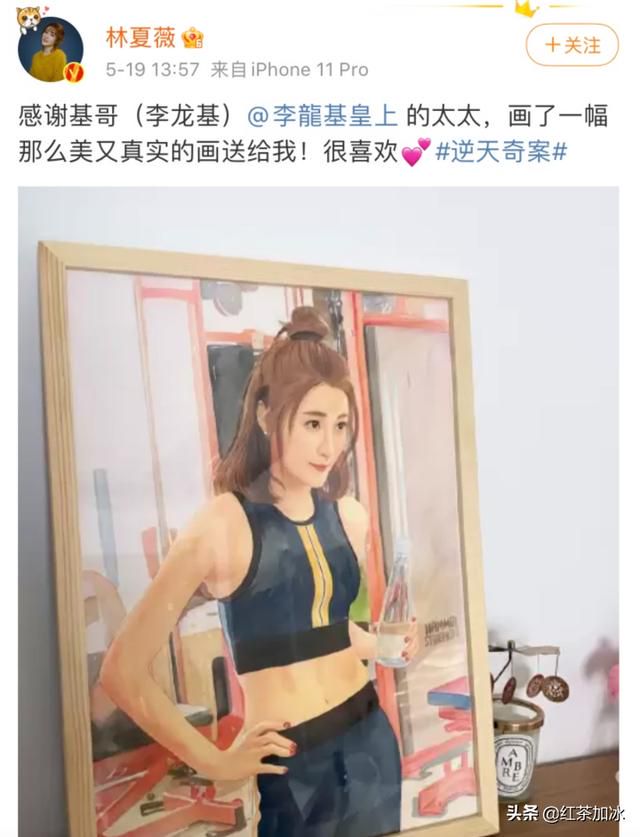This screenshot has width=640, height=837.
Task: Open the hashtag #逆天奇案#
Action: click(x=502, y=152)
